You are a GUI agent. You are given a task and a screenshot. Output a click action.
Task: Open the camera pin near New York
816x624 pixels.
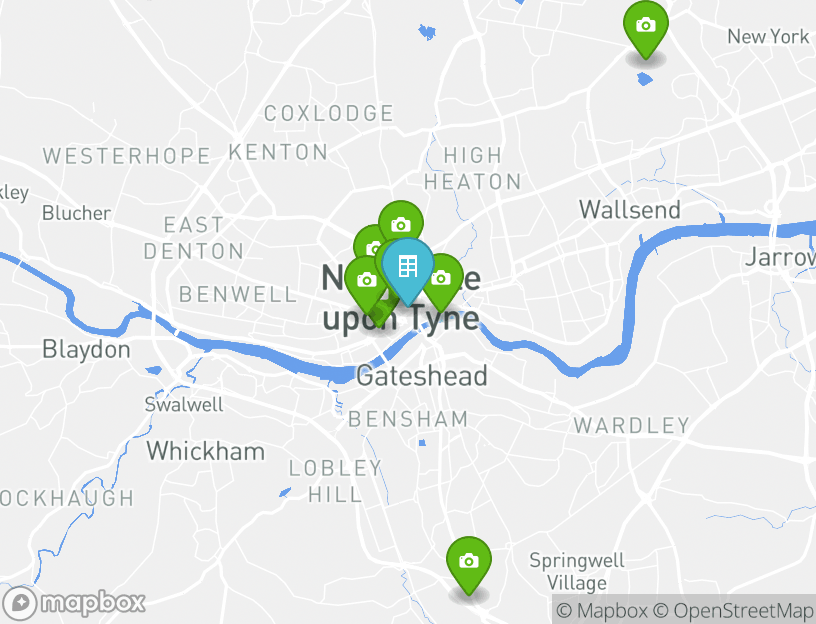(x=645, y=26)
